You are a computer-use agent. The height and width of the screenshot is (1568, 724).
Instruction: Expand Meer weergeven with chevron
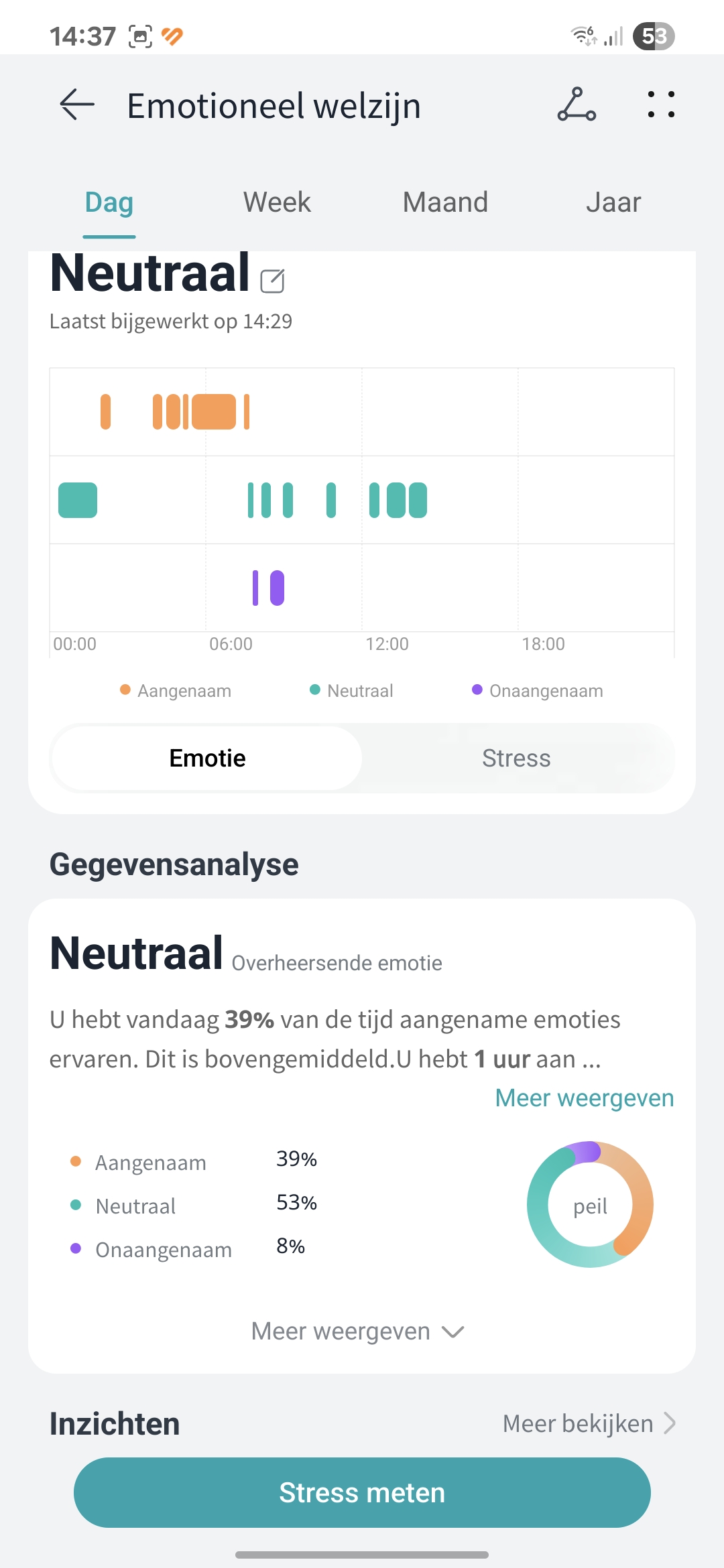[358, 1331]
